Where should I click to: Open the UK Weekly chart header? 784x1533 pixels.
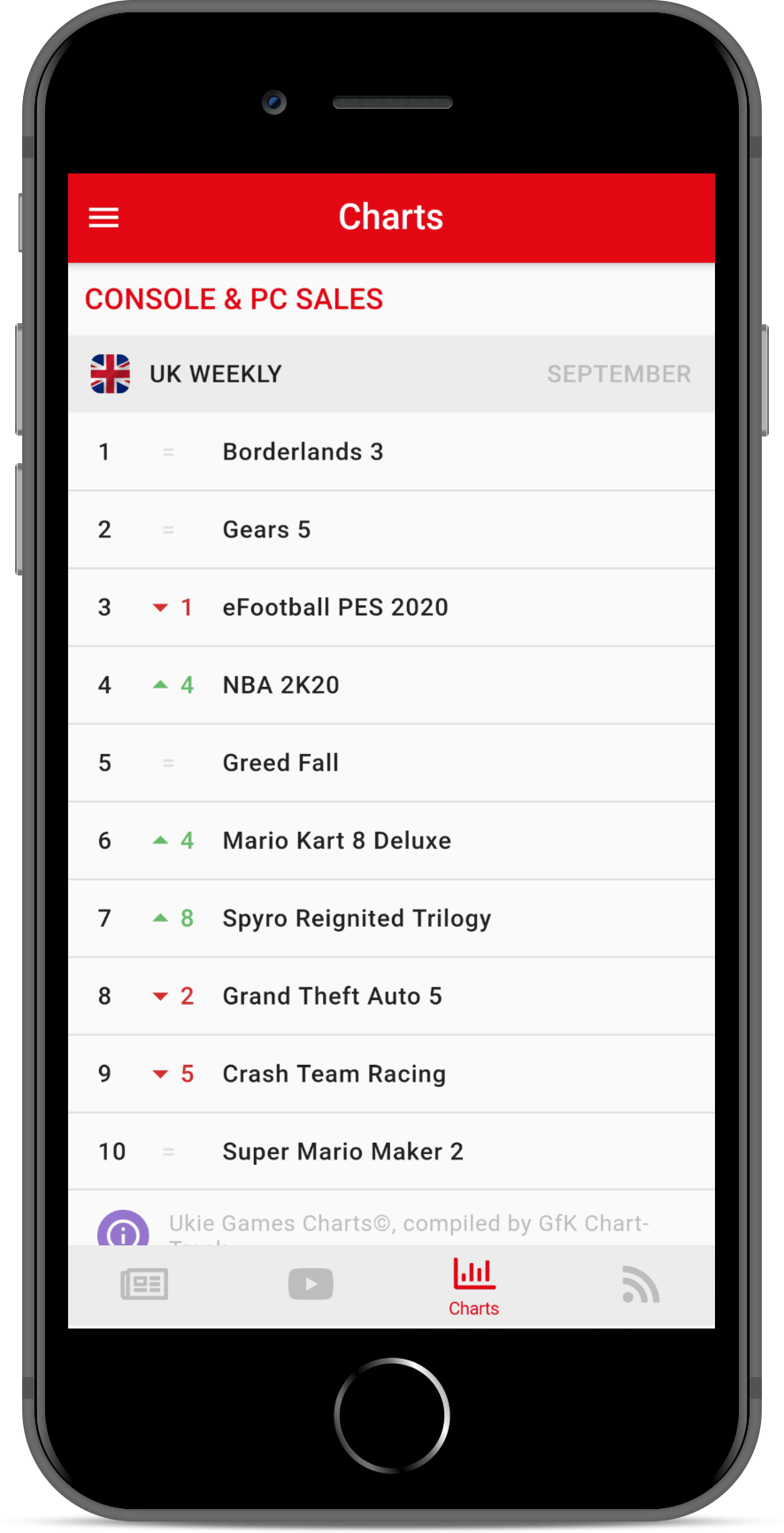click(391, 374)
